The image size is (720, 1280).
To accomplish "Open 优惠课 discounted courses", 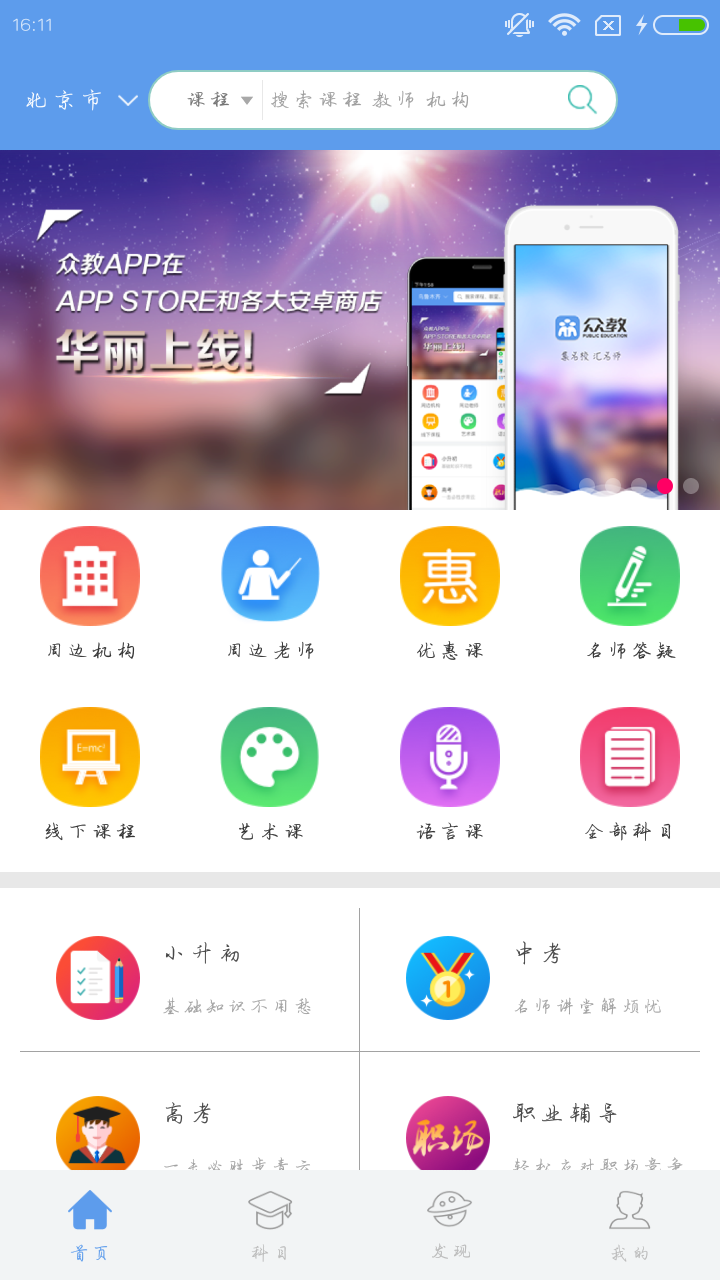I will click(450, 592).
